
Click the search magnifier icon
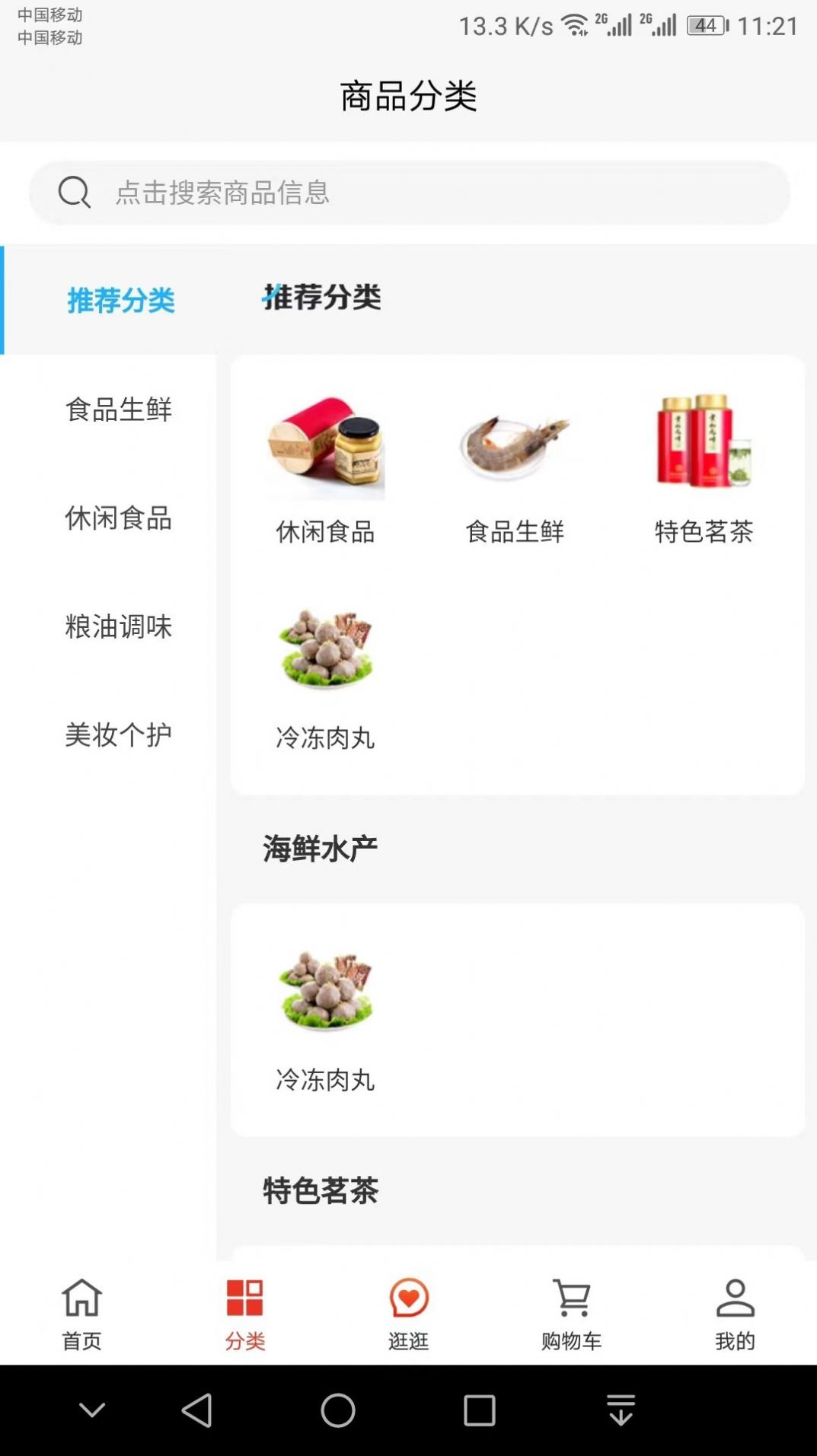(x=74, y=192)
